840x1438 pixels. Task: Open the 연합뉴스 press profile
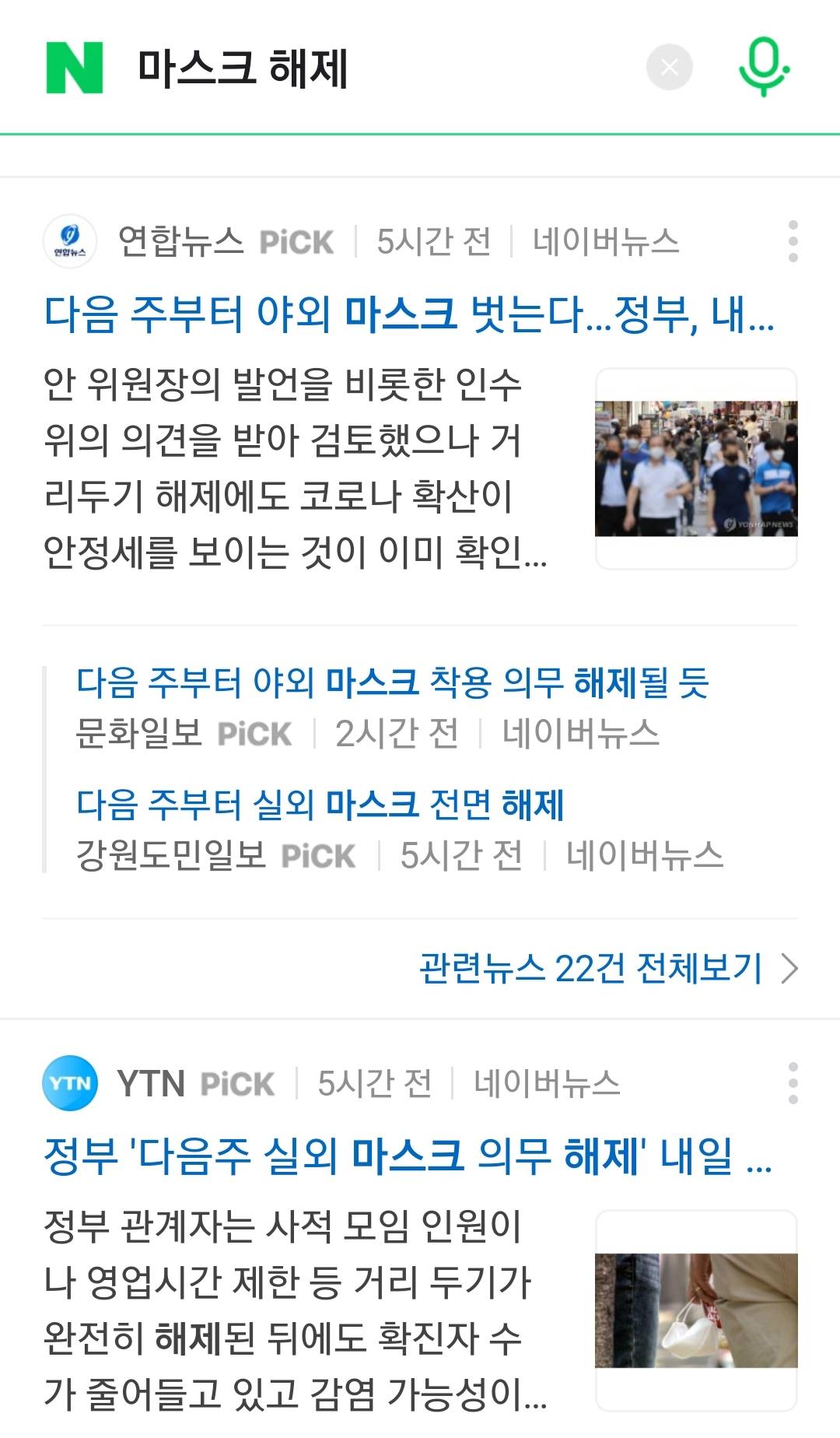pos(180,241)
